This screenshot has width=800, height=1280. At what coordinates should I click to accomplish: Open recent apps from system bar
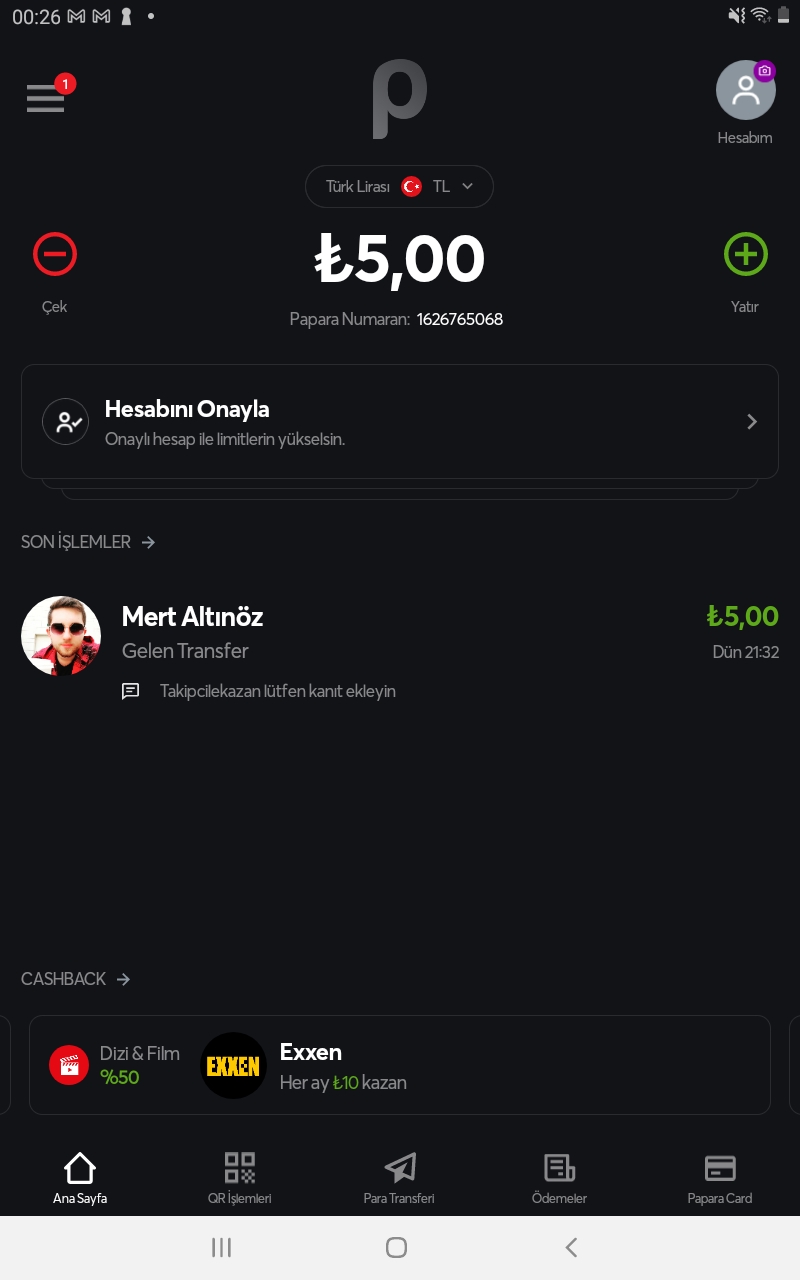pyautogui.click(x=222, y=1247)
